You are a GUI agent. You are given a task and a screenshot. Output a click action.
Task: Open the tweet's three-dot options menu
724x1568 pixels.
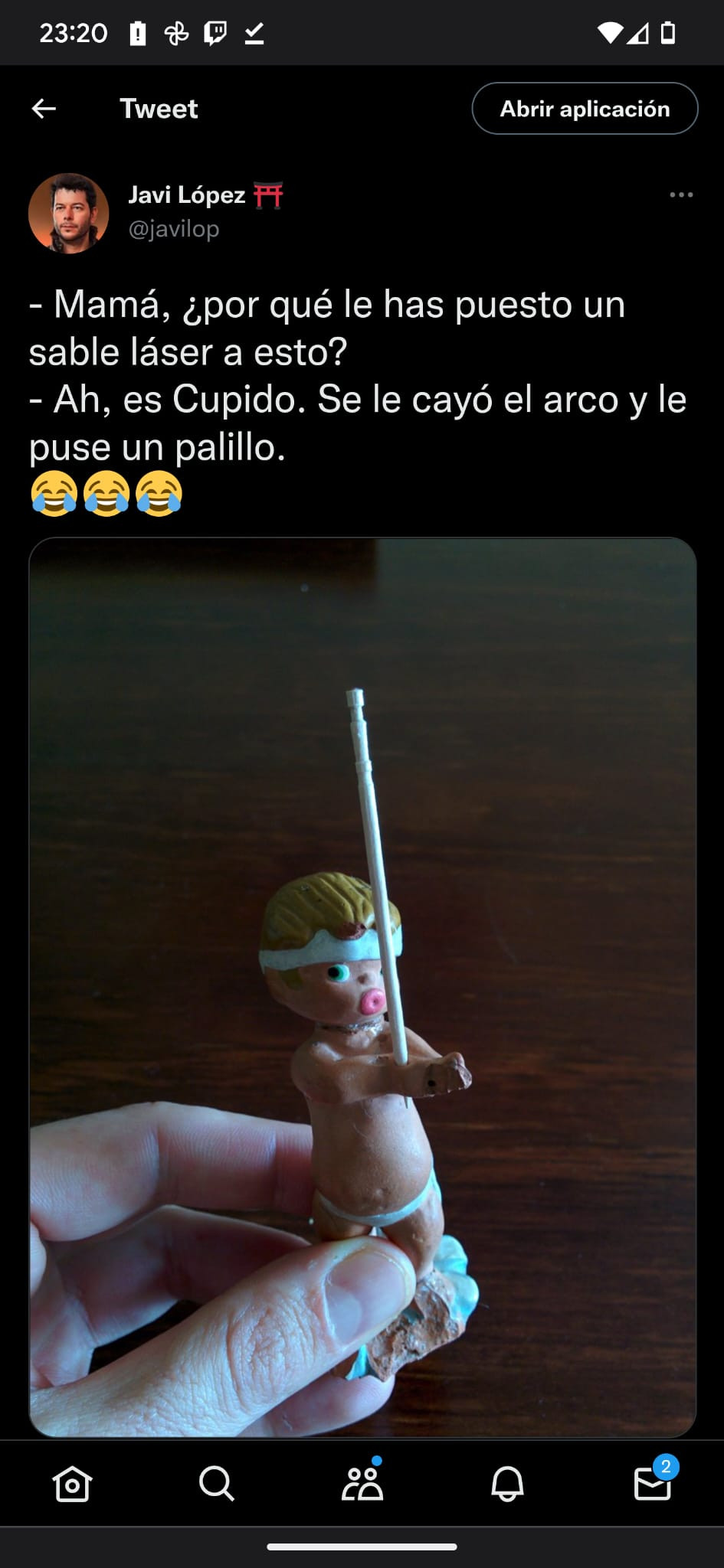tap(681, 195)
